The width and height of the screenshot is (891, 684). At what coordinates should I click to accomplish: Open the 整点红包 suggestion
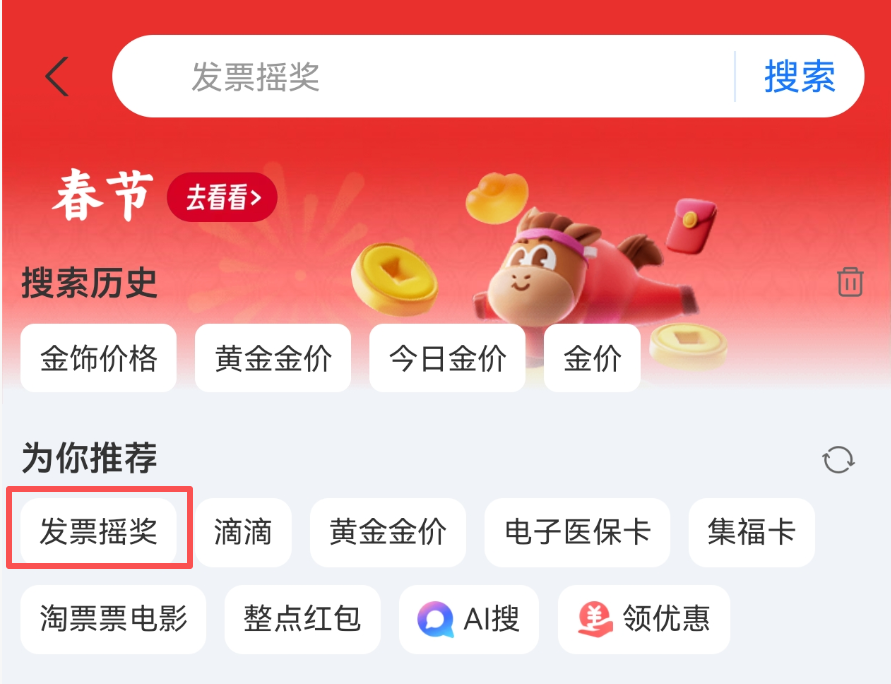pyautogui.click(x=302, y=619)
